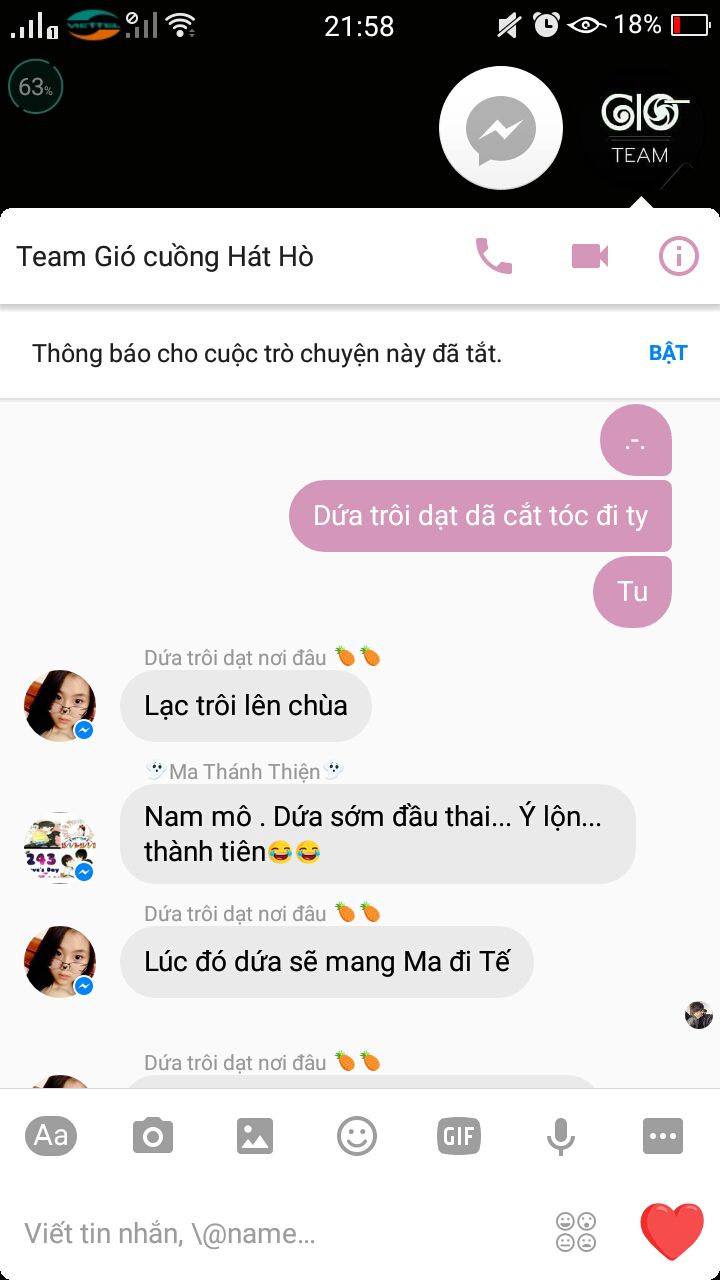
Task: Tap BẬT to turn notifications on
Action: pos(668,353)
